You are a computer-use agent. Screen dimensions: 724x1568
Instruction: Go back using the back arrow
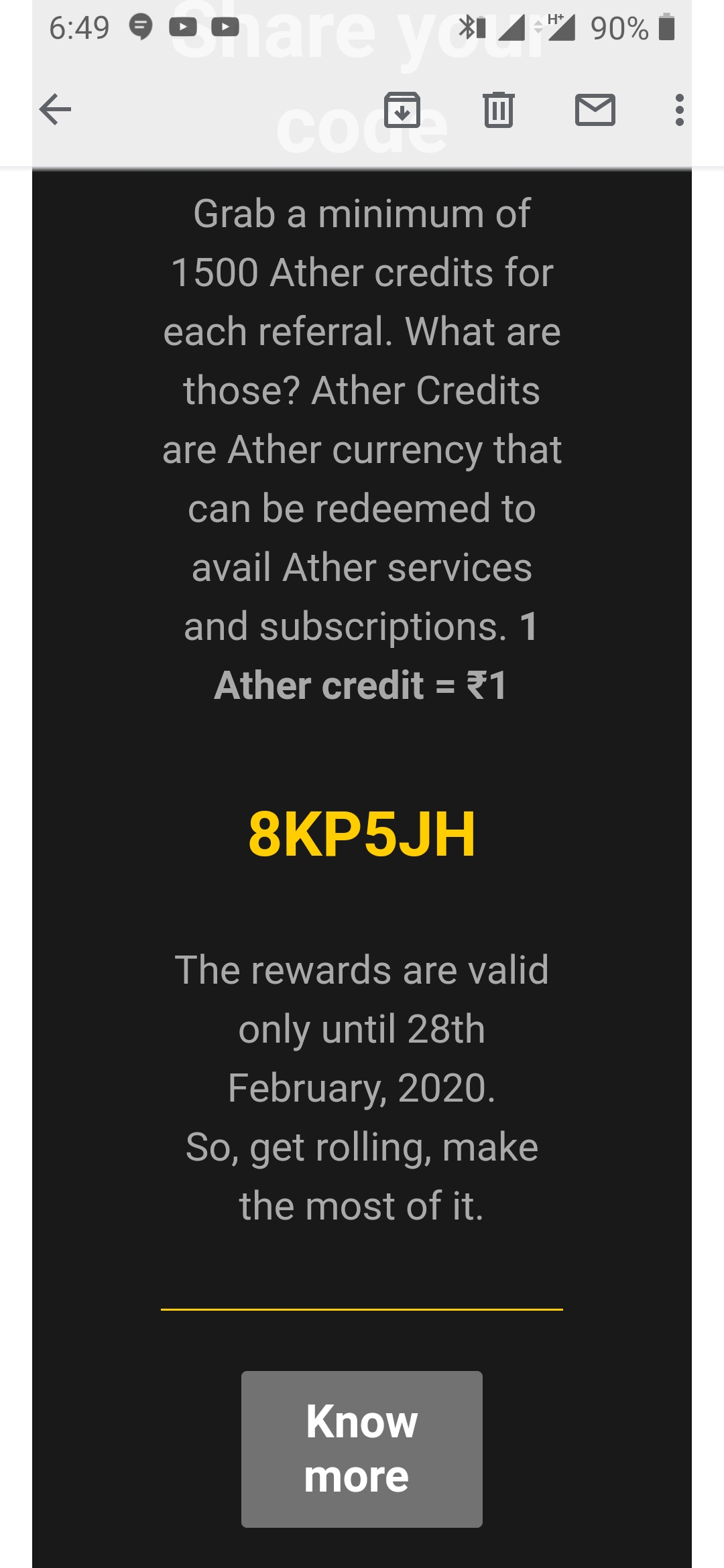tap(56, 109)
